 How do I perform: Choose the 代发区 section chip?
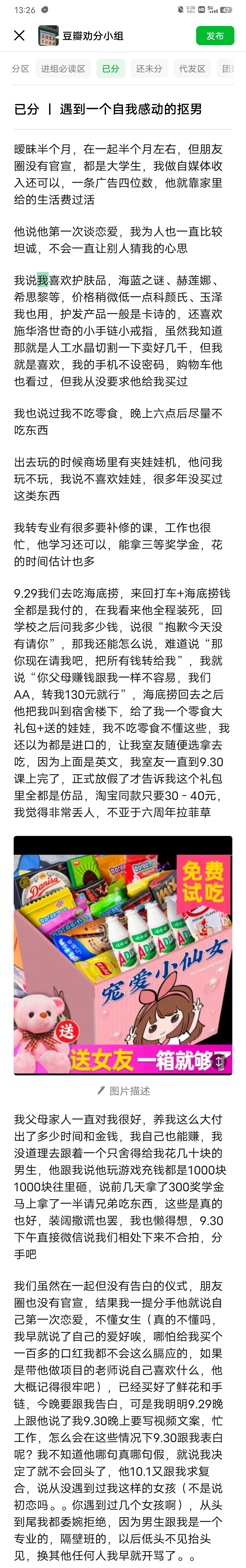[192, 69]
